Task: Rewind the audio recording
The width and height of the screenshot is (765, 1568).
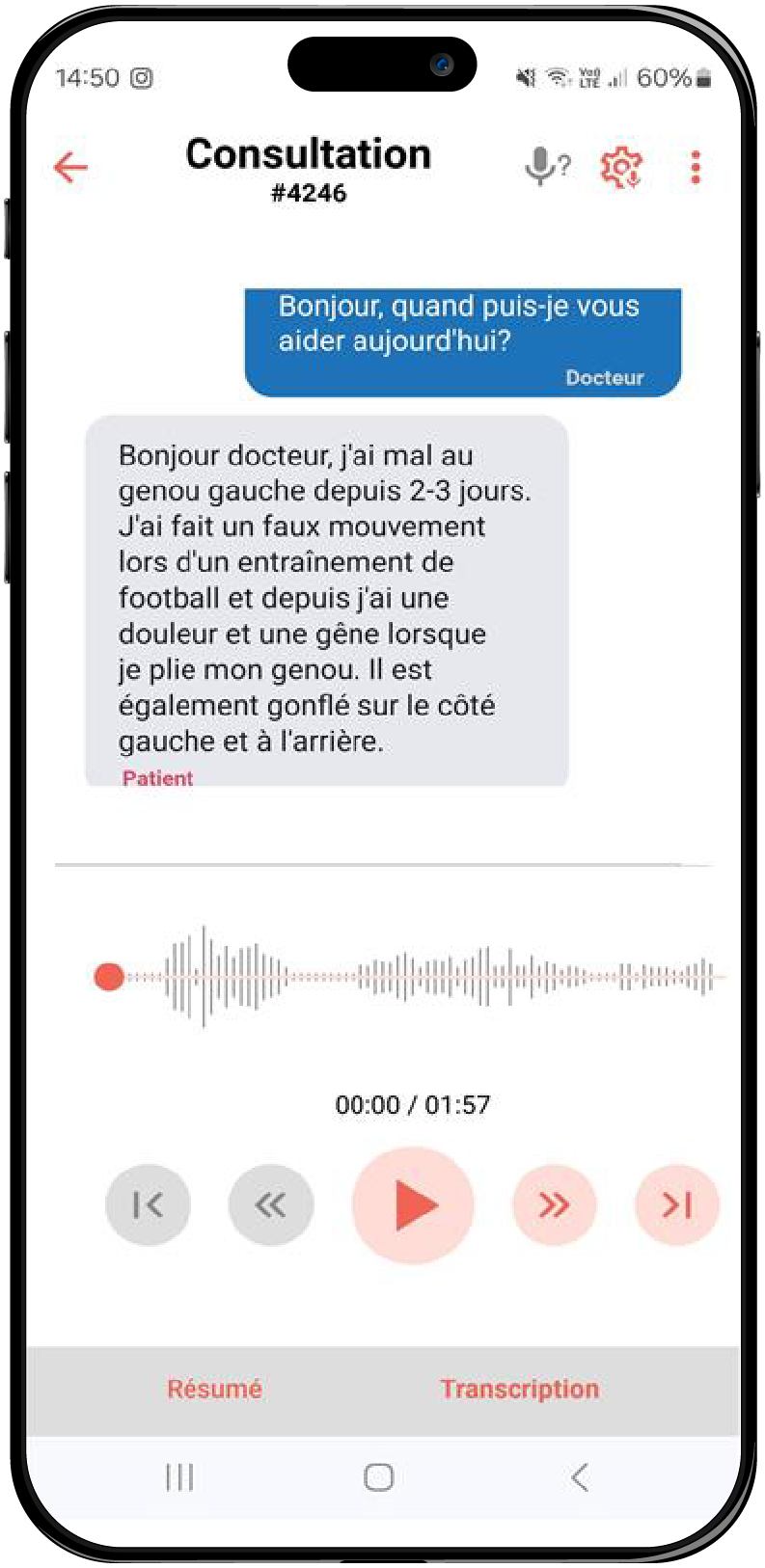Action: point(271,1205)
